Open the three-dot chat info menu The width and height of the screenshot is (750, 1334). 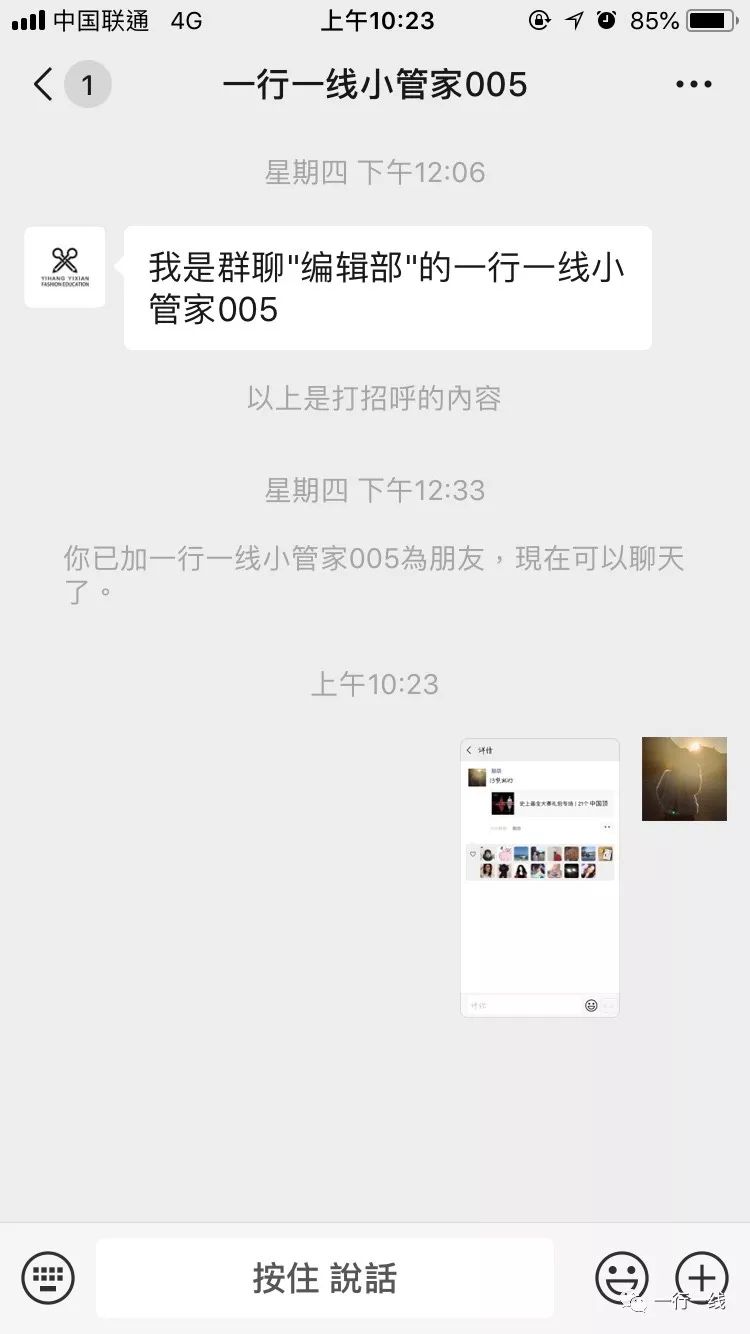pos(693,85)
